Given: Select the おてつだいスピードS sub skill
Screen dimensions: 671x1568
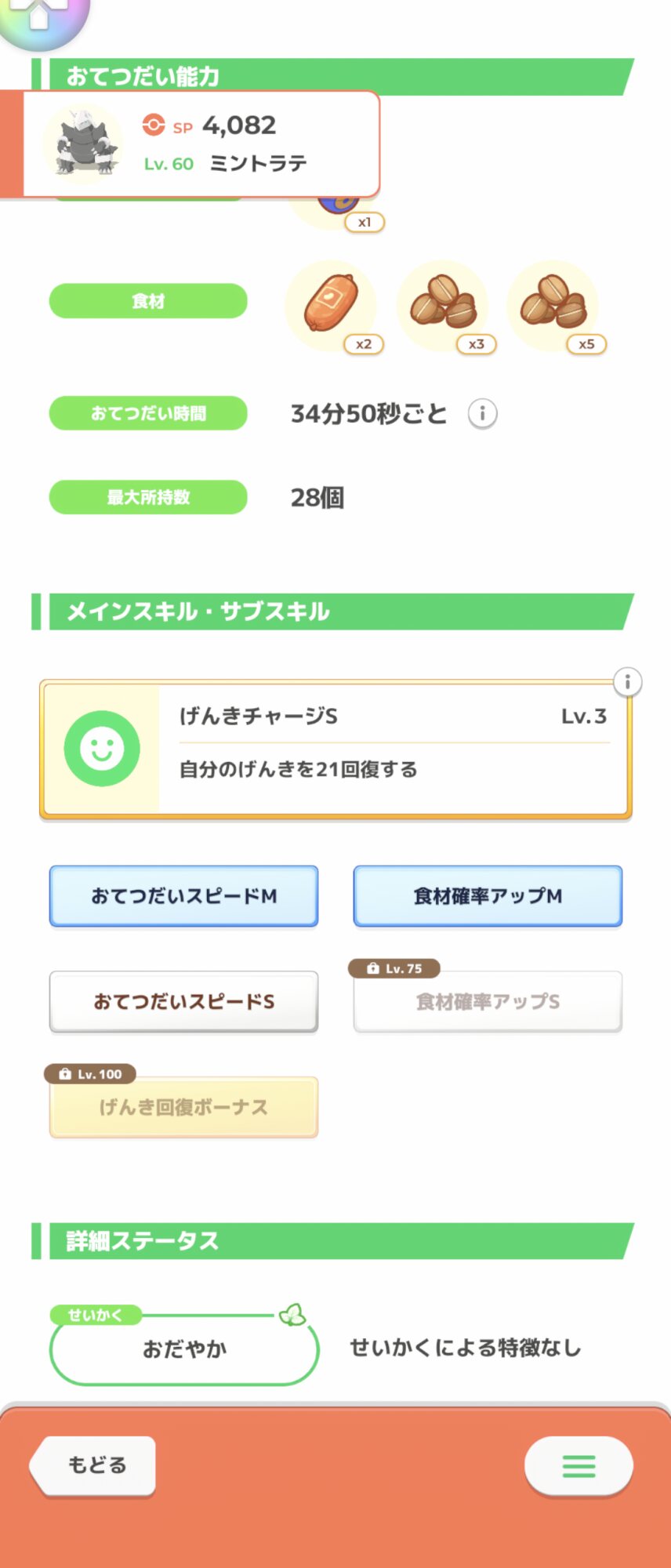Looking at the screenshot, I should (183, 1002).
